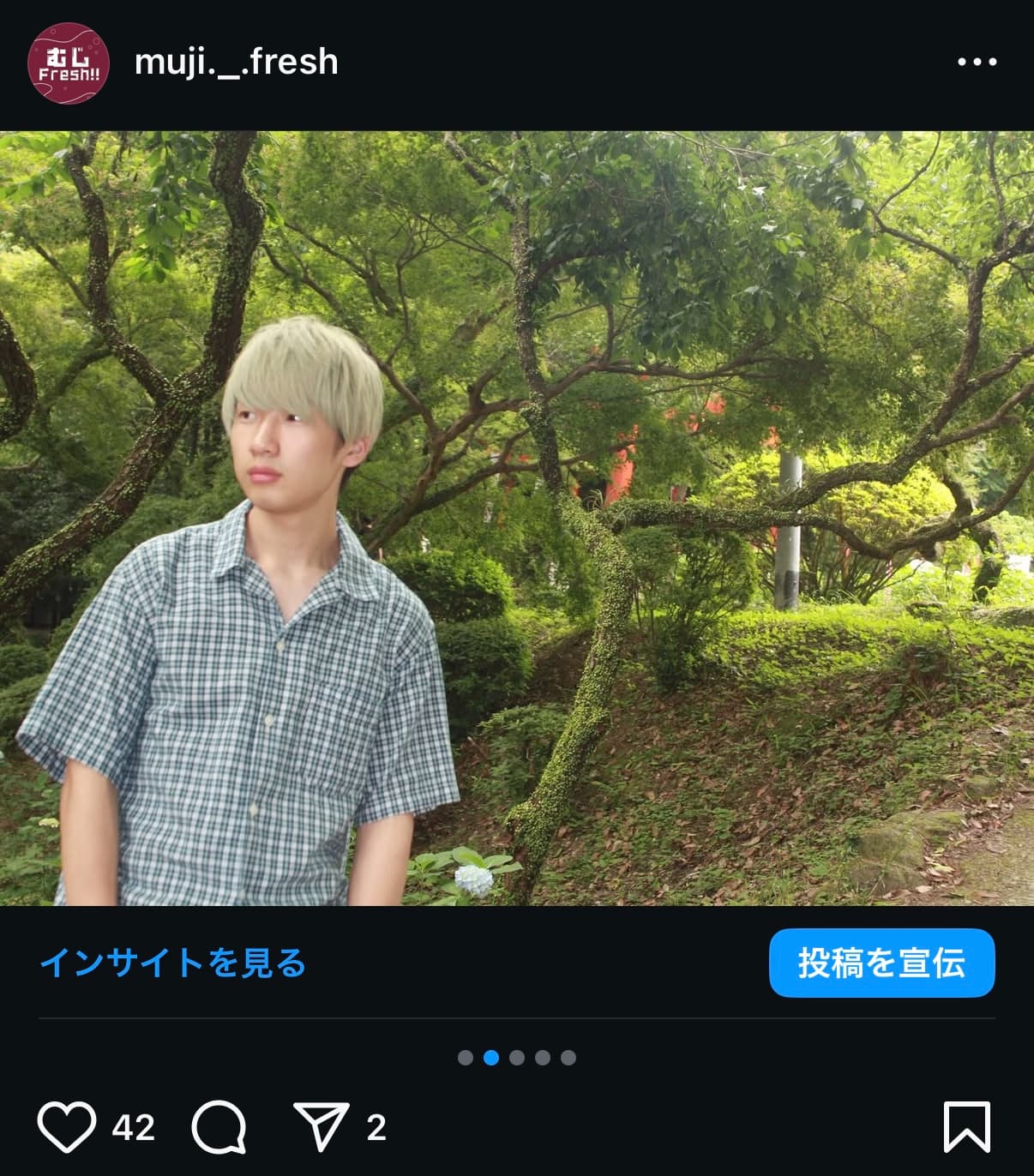1034x1176 pixels.
Task: Open the post's three-dot options menu
Action: (x=977, y=62)
